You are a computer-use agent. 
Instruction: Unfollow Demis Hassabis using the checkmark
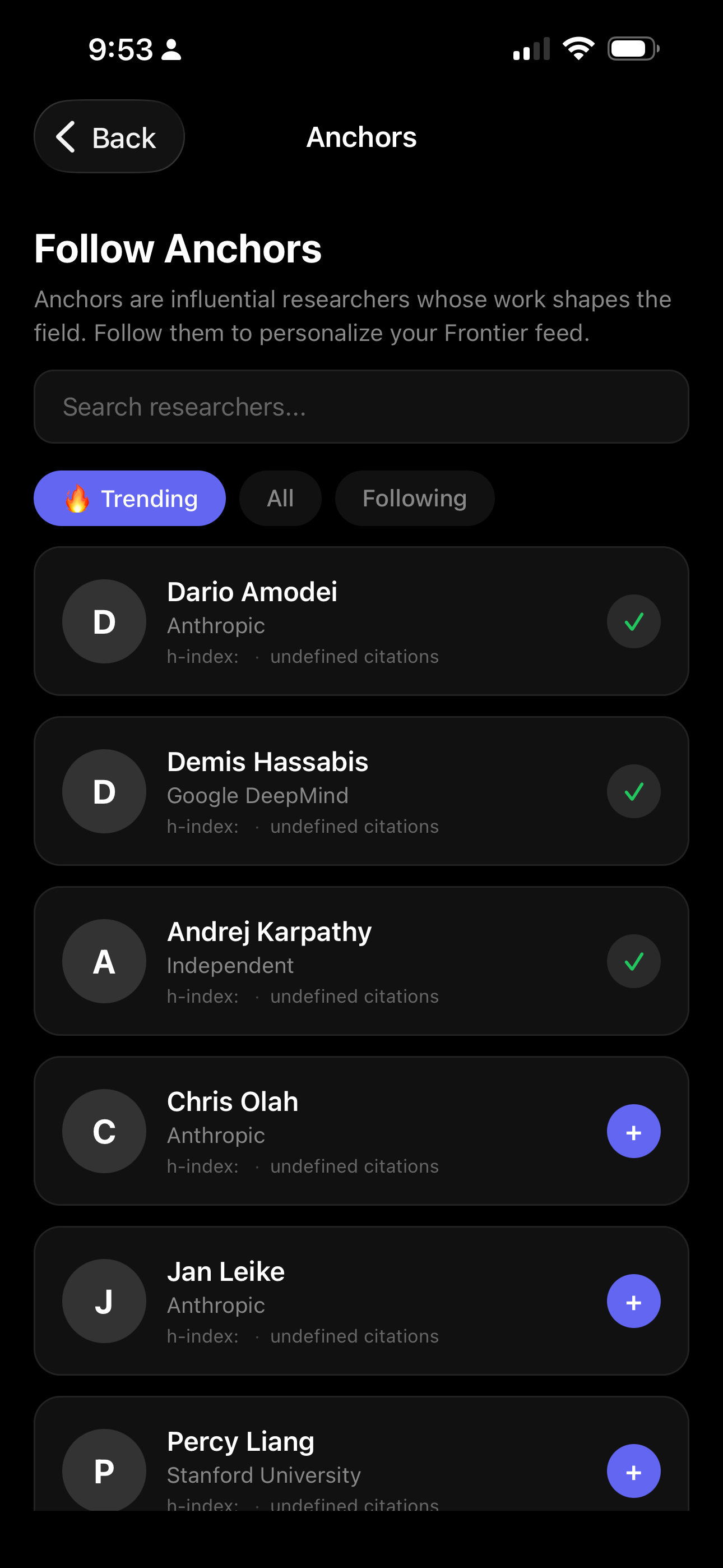[633, 791]
